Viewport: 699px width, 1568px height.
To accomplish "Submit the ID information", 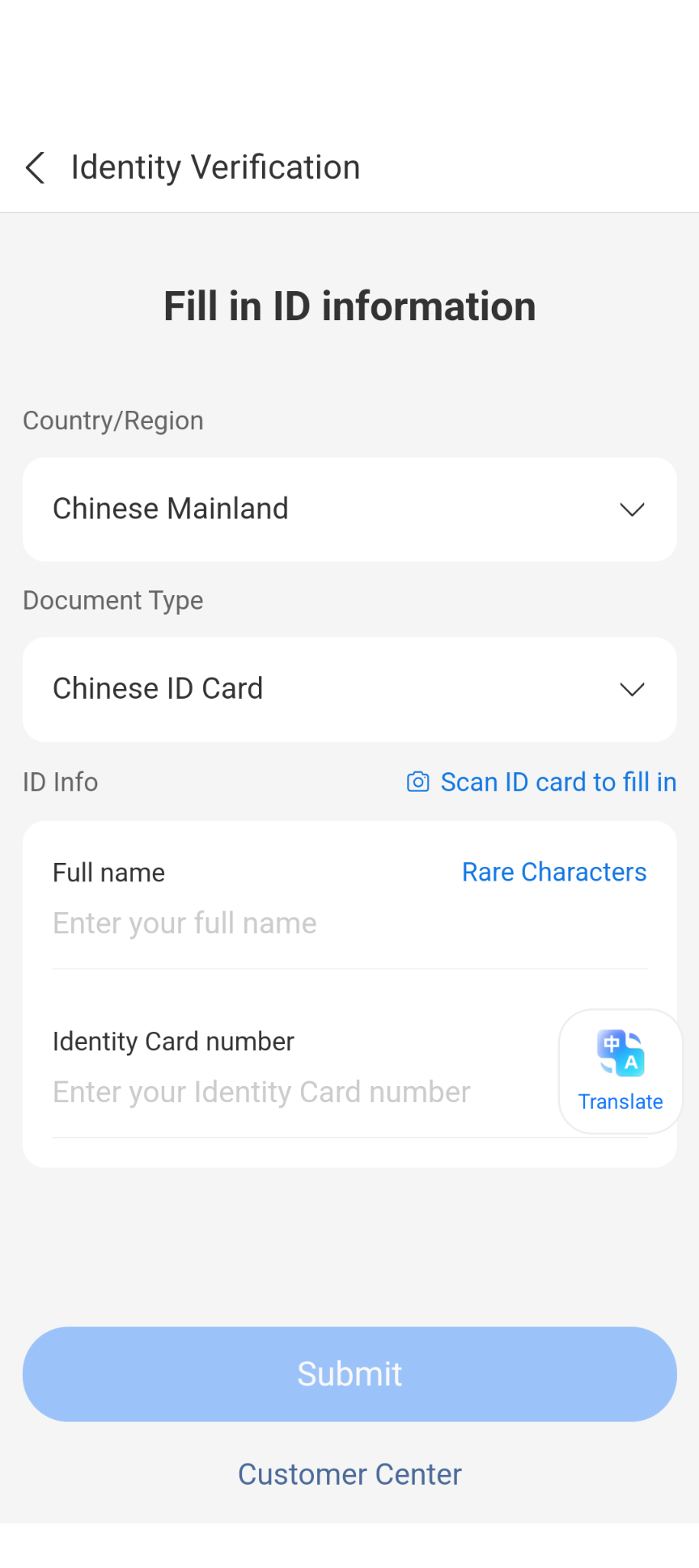I will pos(349,1374).
